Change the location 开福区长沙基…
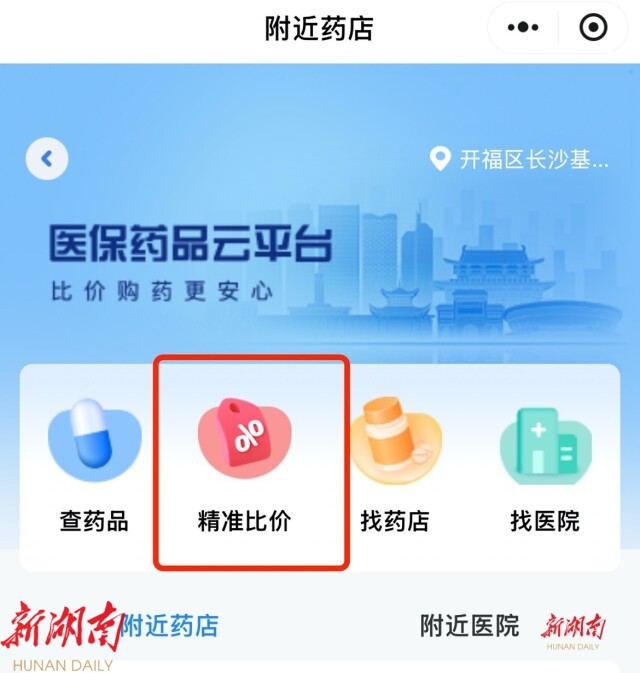The width and height of the screenshot is (640, 673). (520, 159)
